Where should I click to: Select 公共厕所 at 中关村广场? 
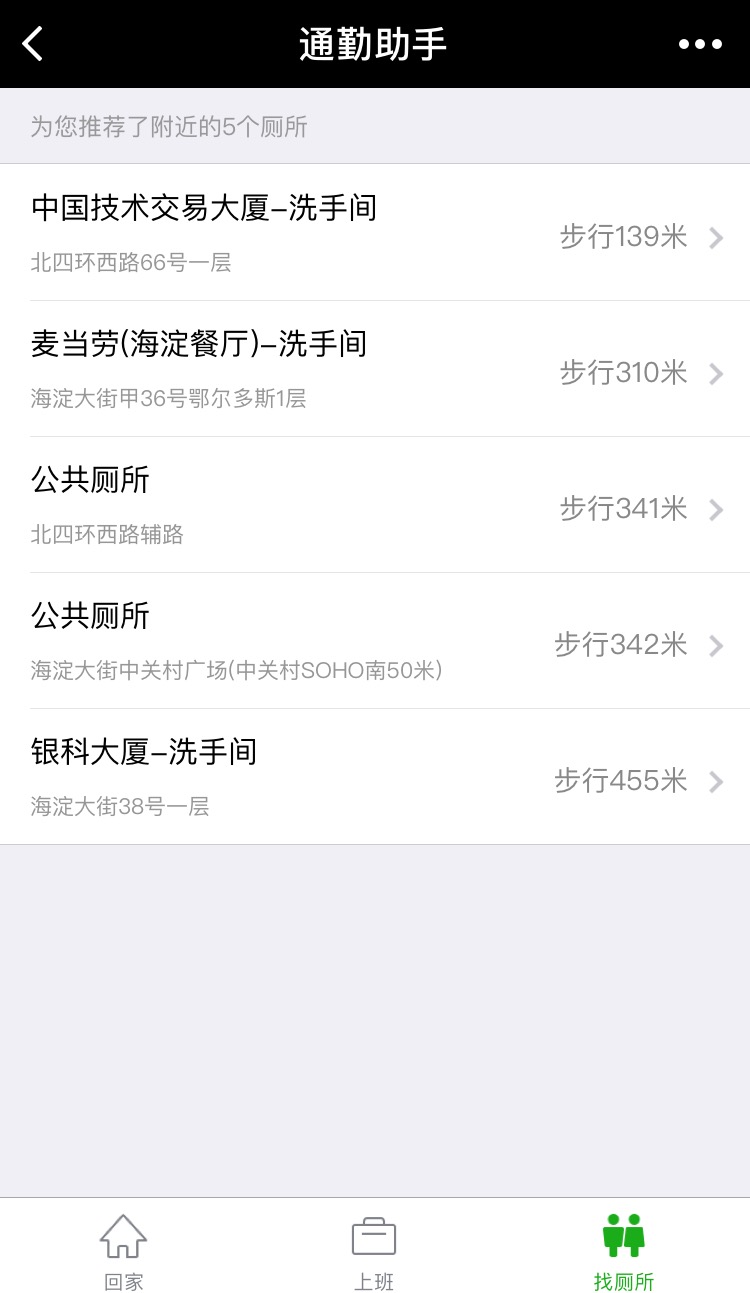tap(375, 642)
